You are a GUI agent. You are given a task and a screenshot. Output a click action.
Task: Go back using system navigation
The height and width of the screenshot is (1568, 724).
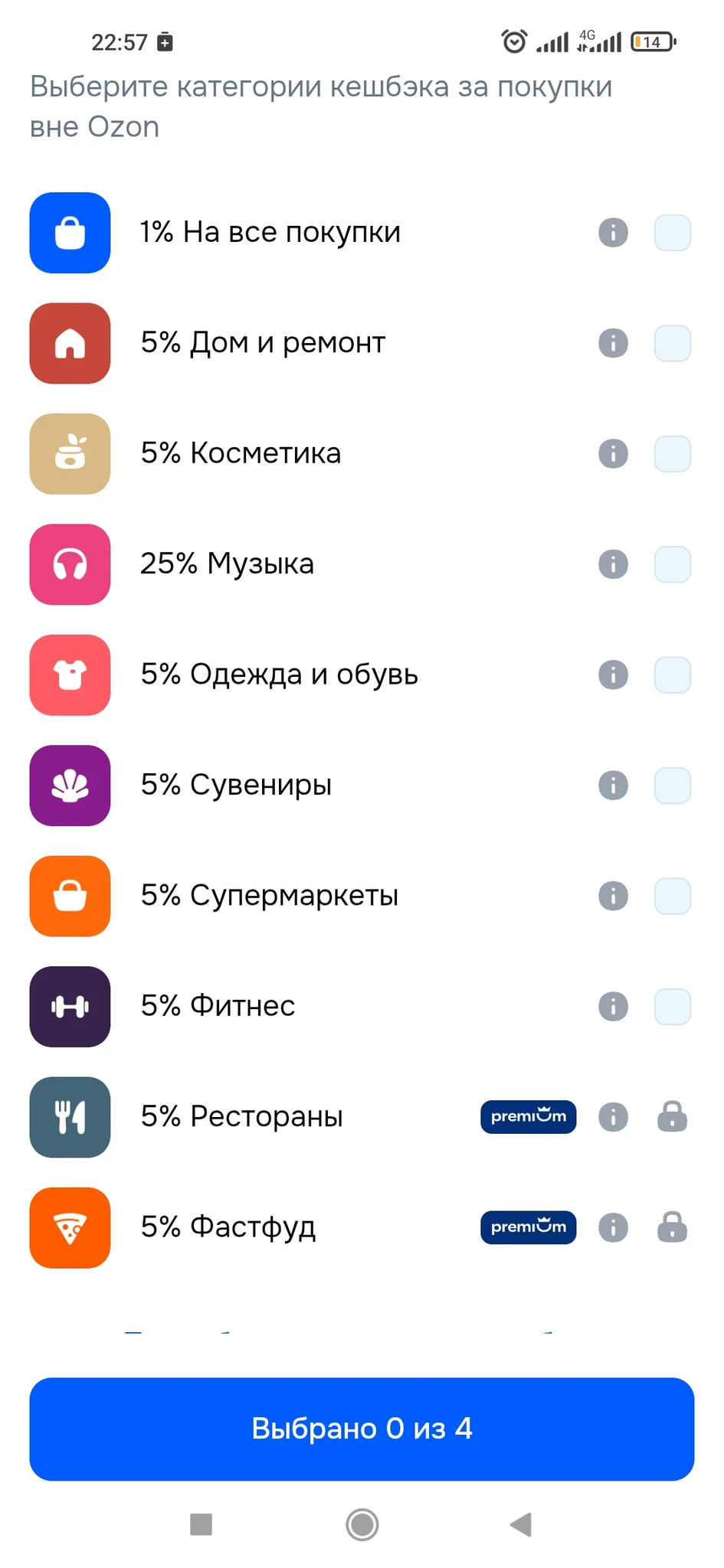pyautogui.click(x=521, y=1524)
